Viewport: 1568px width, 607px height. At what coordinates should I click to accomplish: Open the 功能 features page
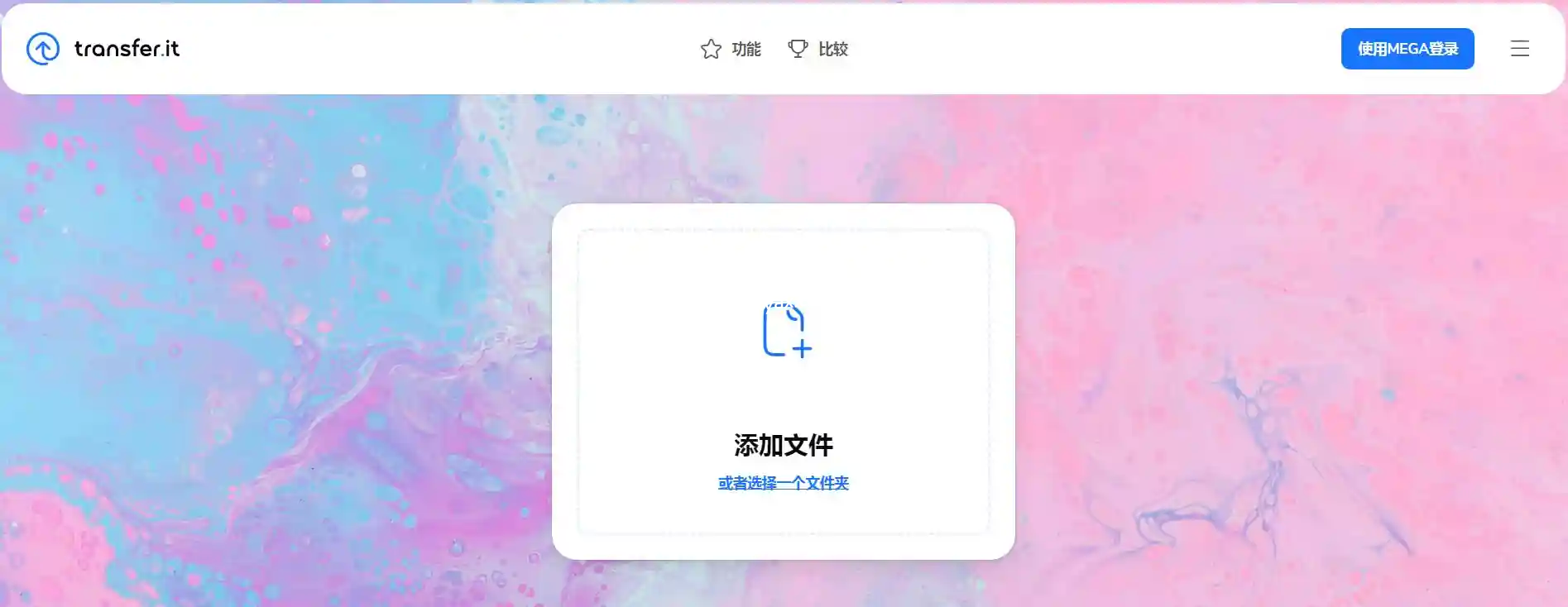(731, 50)
